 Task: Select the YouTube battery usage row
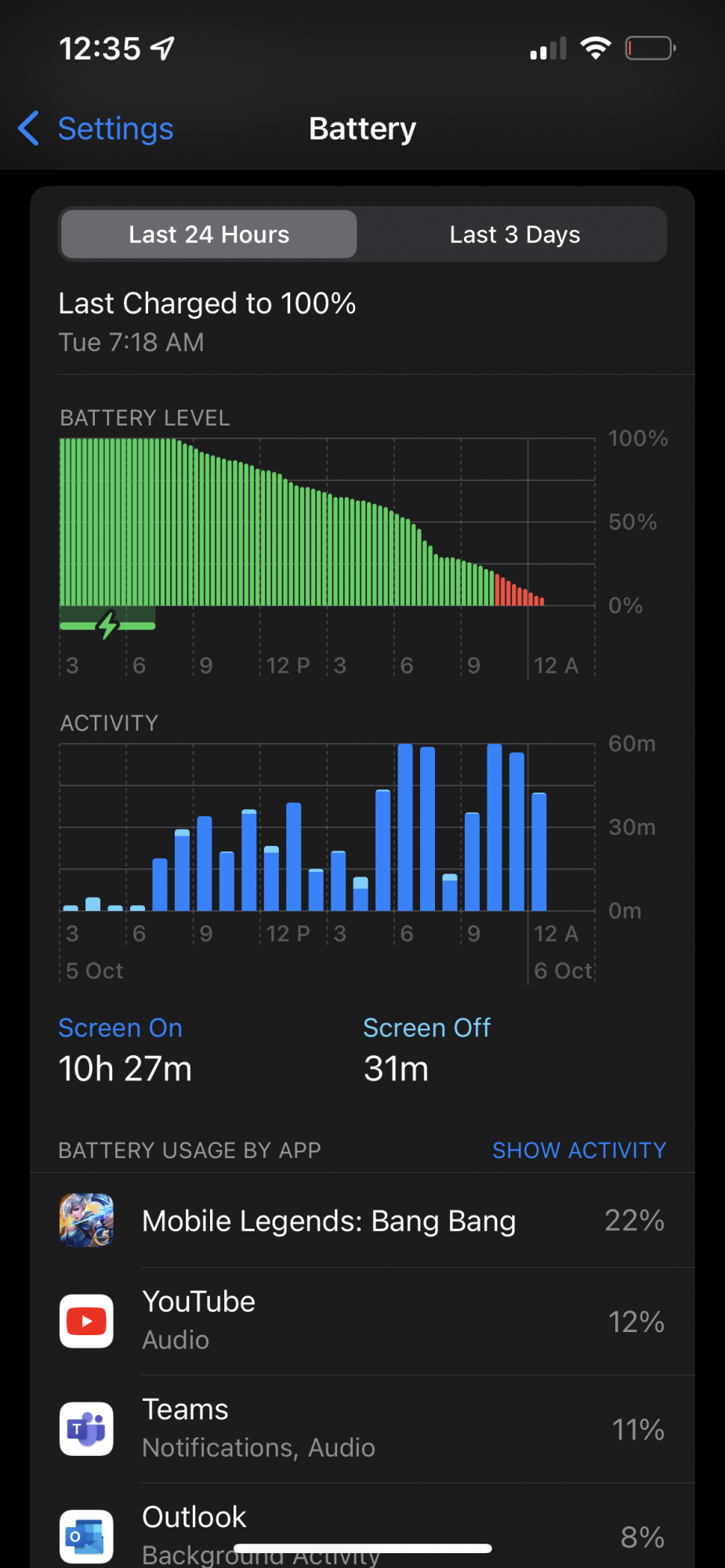[362, 1321]
